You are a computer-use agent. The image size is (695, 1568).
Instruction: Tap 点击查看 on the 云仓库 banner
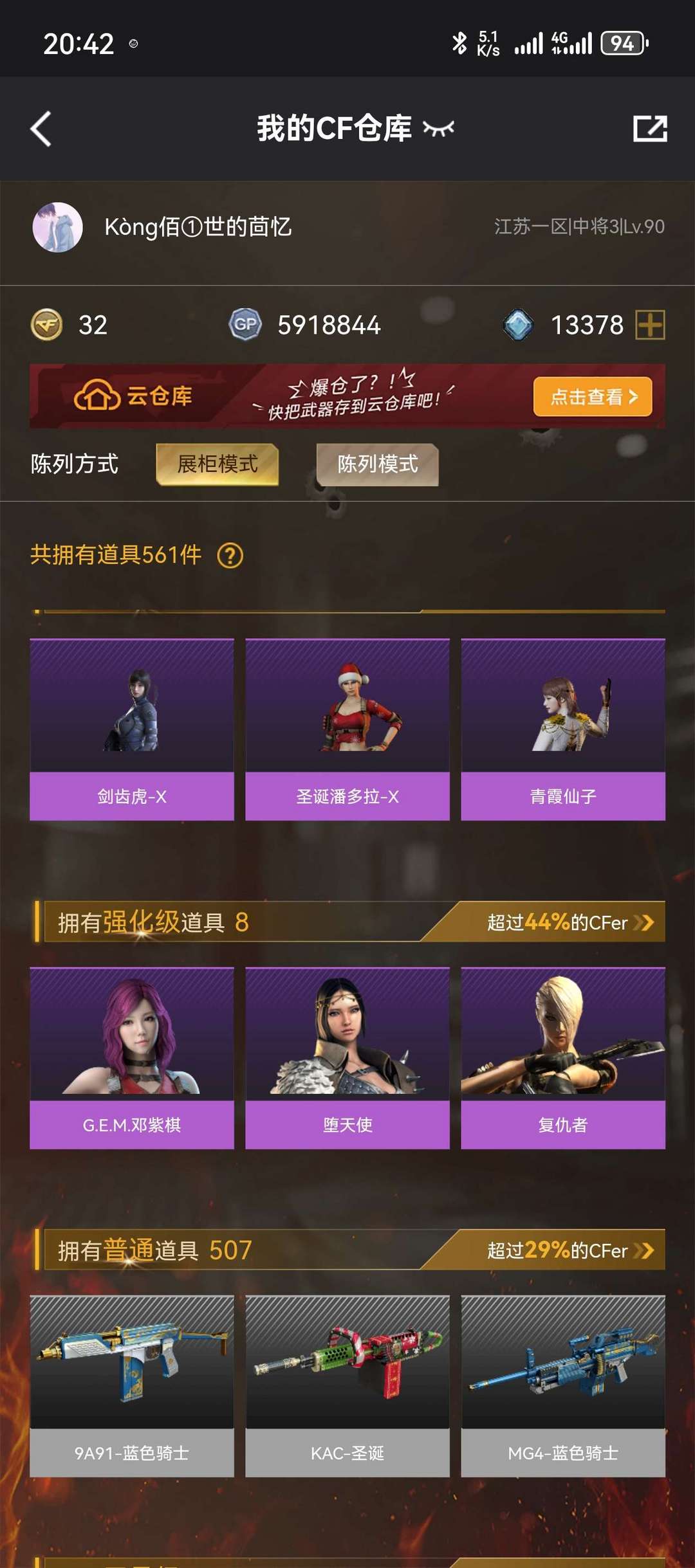[593, 397]
